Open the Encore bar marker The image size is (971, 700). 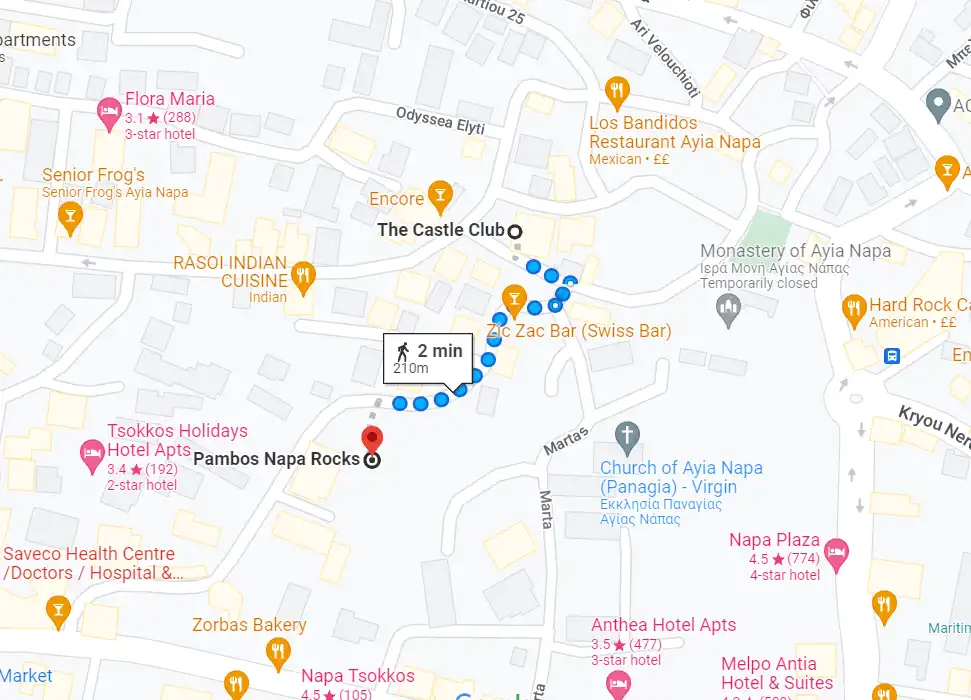pyautogui.click(x=439, y=192)
